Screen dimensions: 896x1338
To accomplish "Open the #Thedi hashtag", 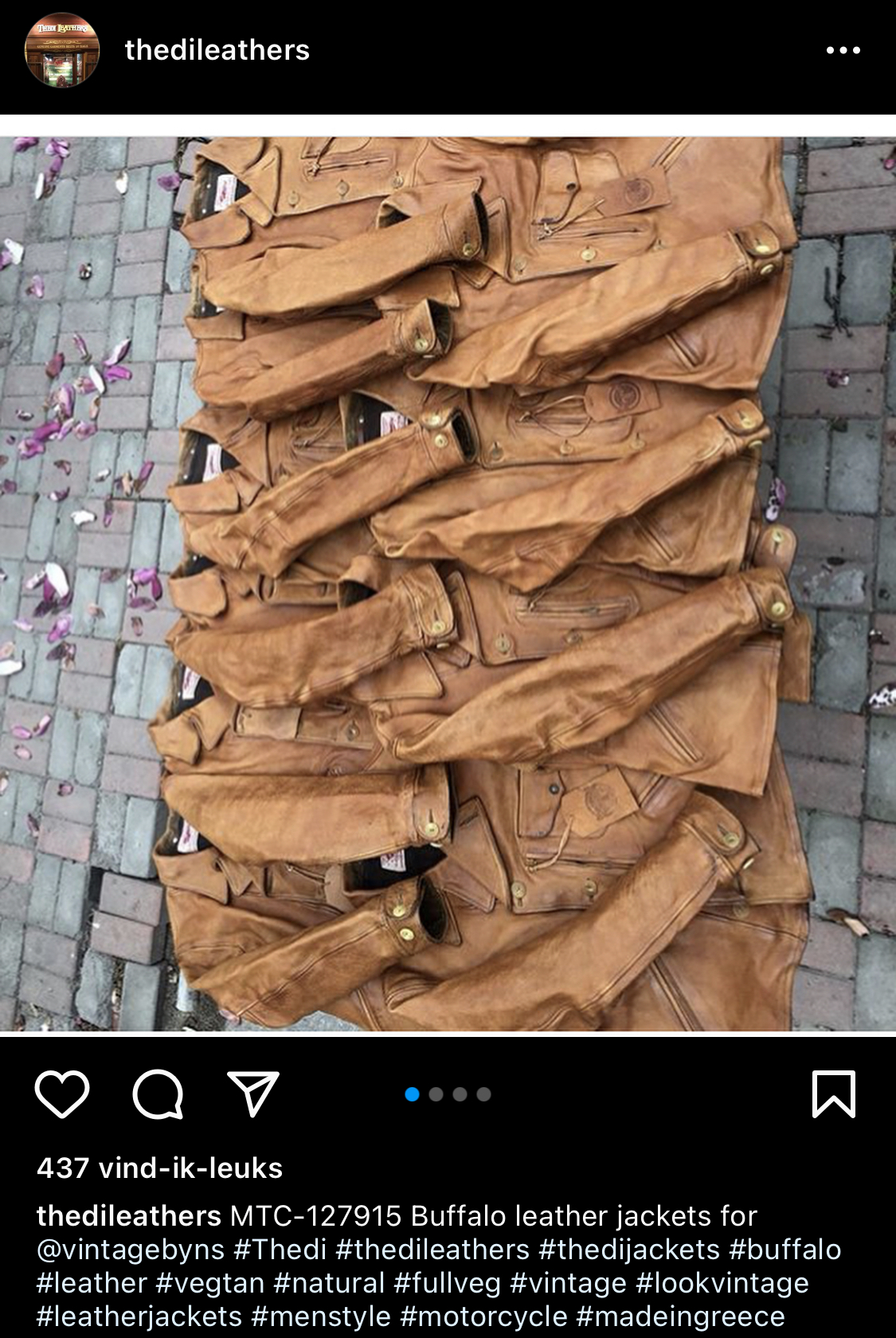I will (x=280, y=1250).
